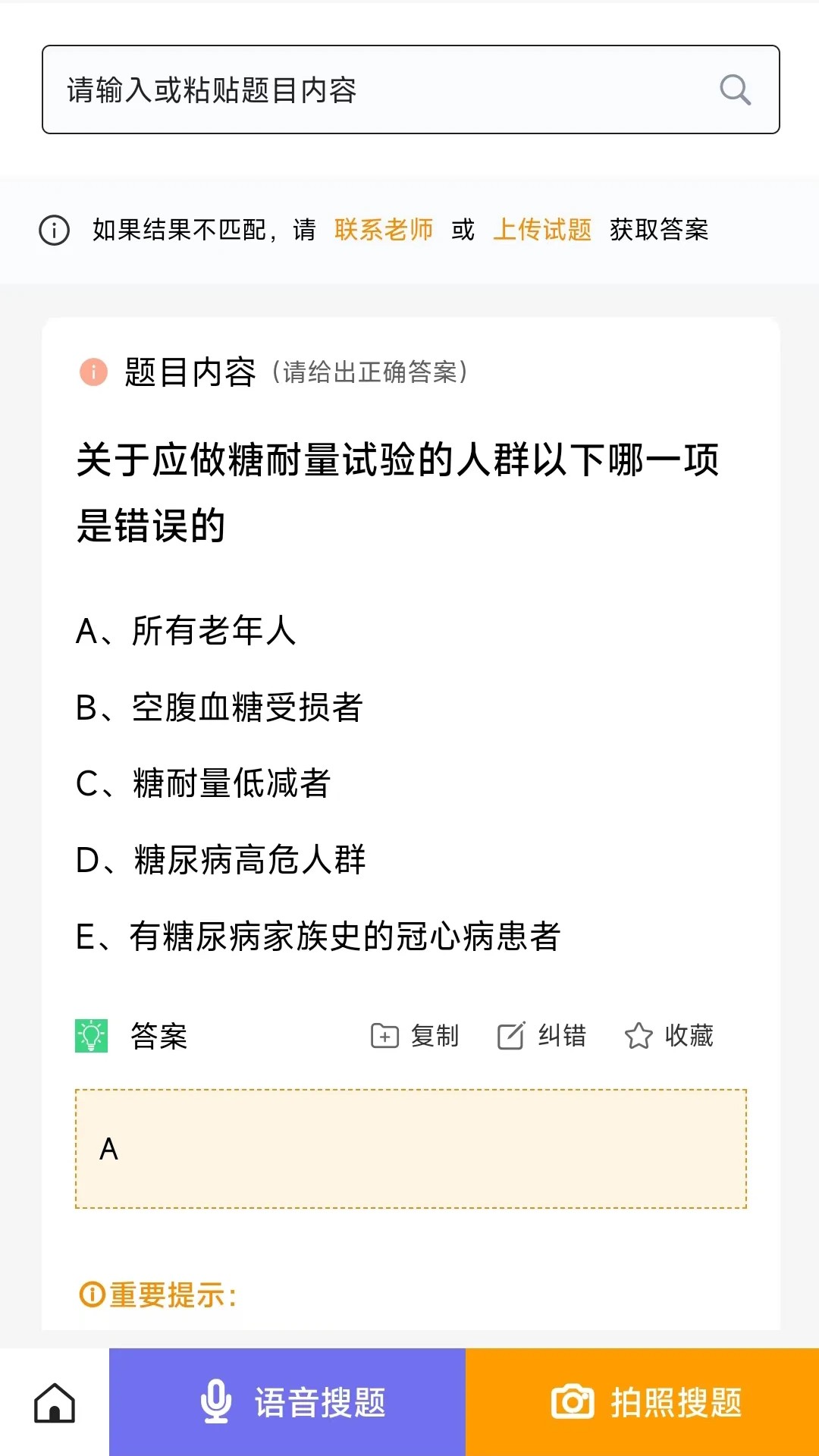Click the lightbulb icon beside 答案
Screen dimensions: 819x1456
click(91, 1034)
